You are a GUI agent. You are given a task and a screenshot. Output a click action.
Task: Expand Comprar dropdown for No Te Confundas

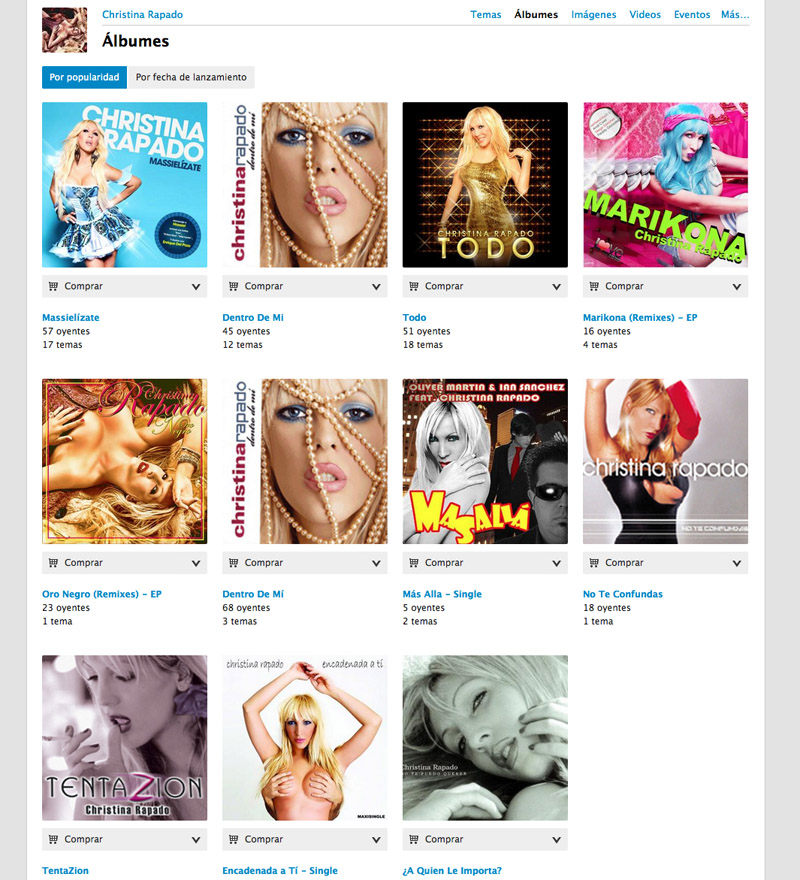(735, 563)
